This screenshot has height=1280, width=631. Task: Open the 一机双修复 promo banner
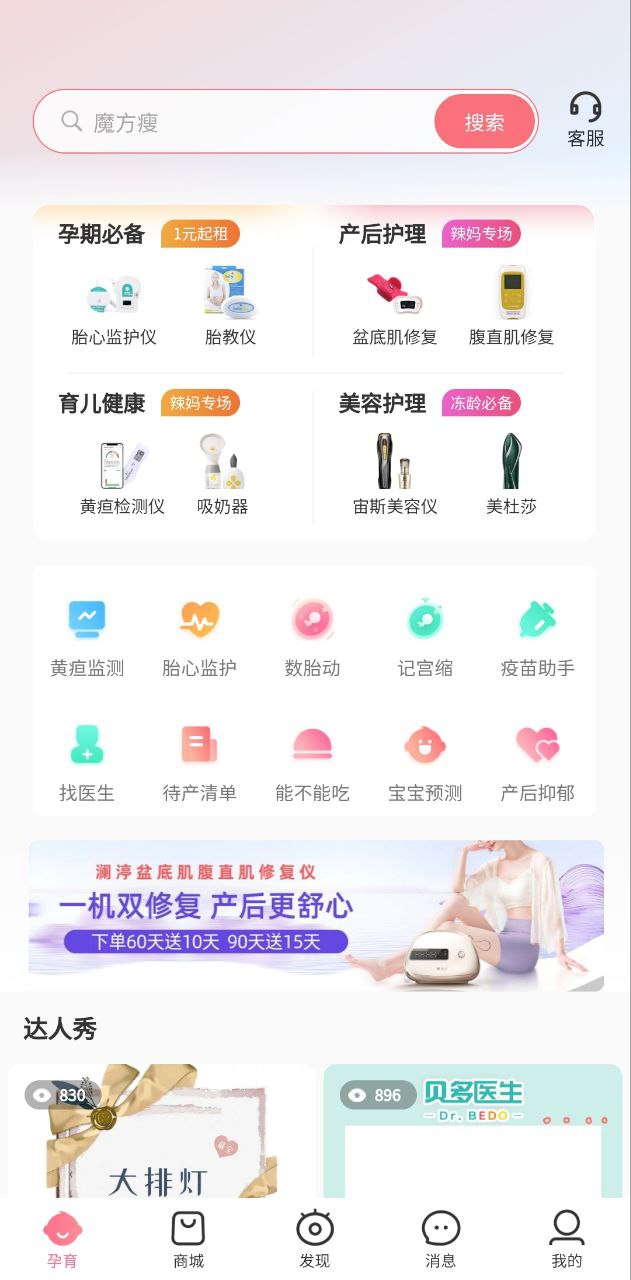[x=316, y=915]
